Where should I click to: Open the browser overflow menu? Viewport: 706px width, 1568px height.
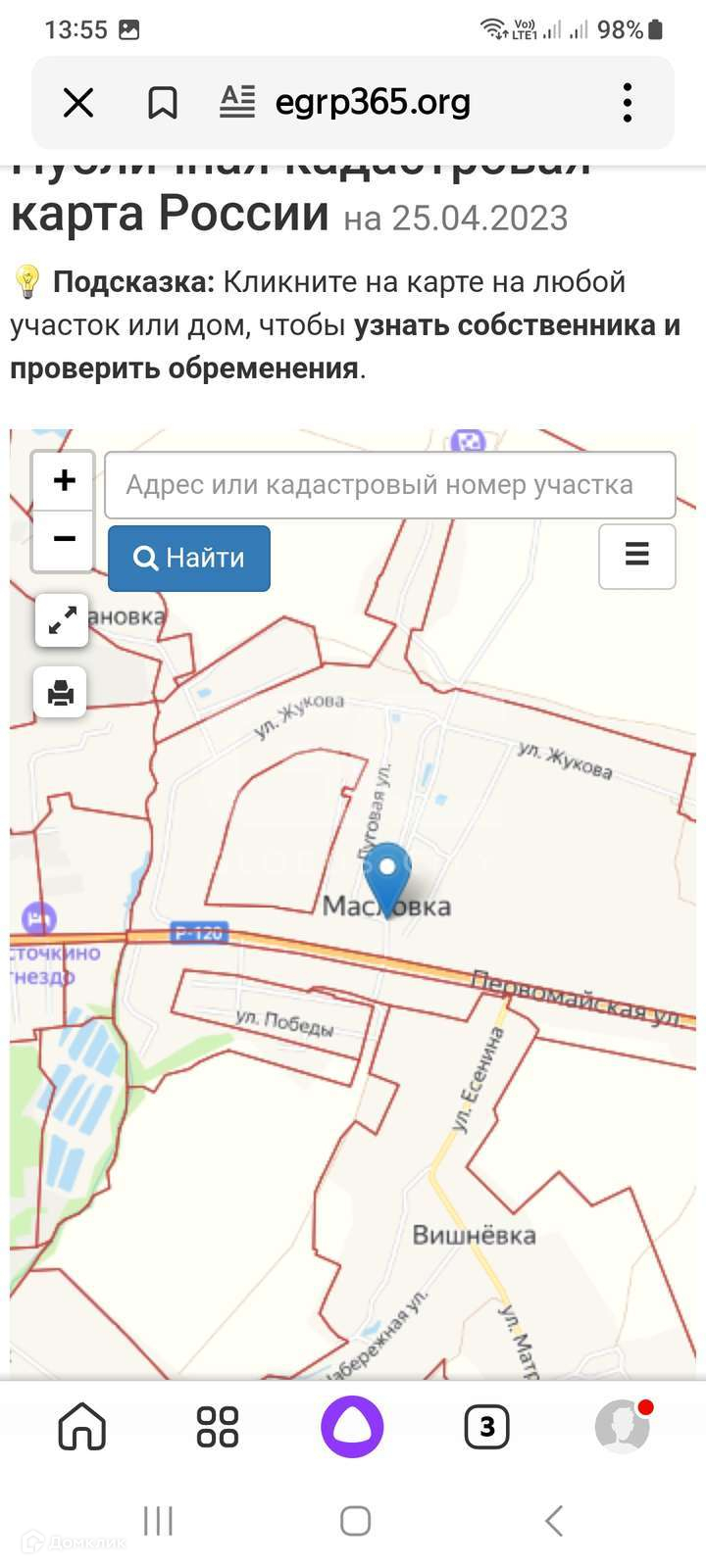coord(628,102)
